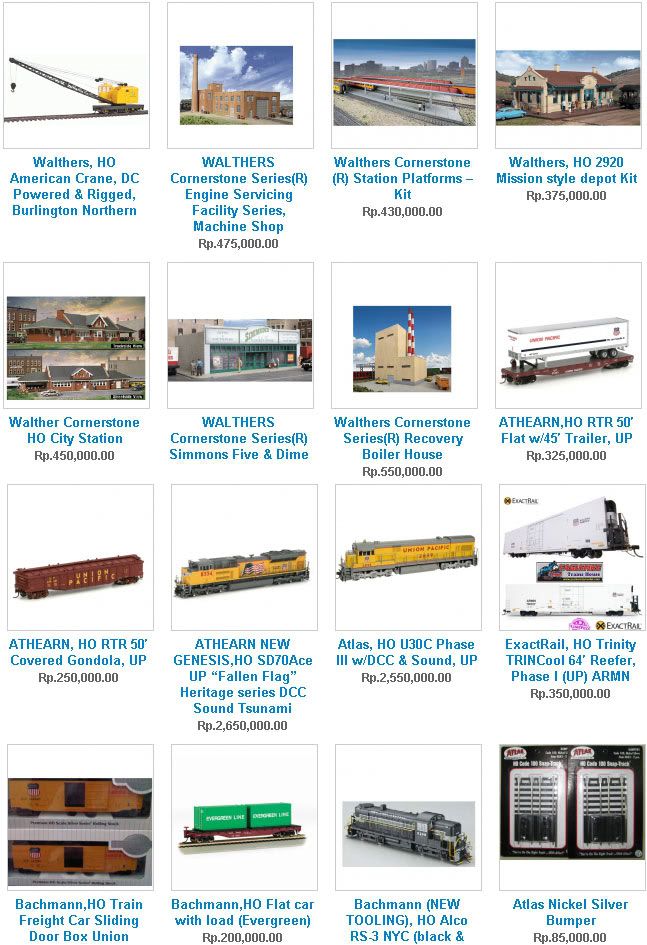
Task: Open Simmons Five & Dime product
Action: (239, 438)
